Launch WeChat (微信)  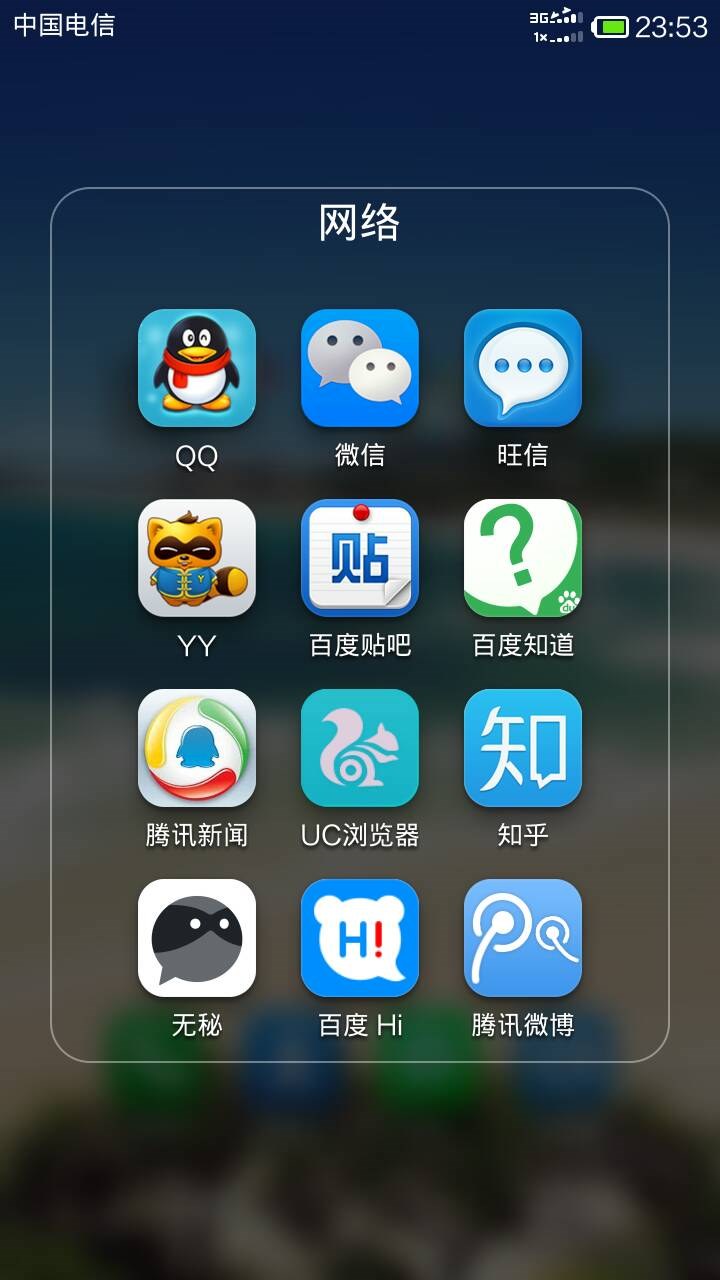(x=360, y=368)
